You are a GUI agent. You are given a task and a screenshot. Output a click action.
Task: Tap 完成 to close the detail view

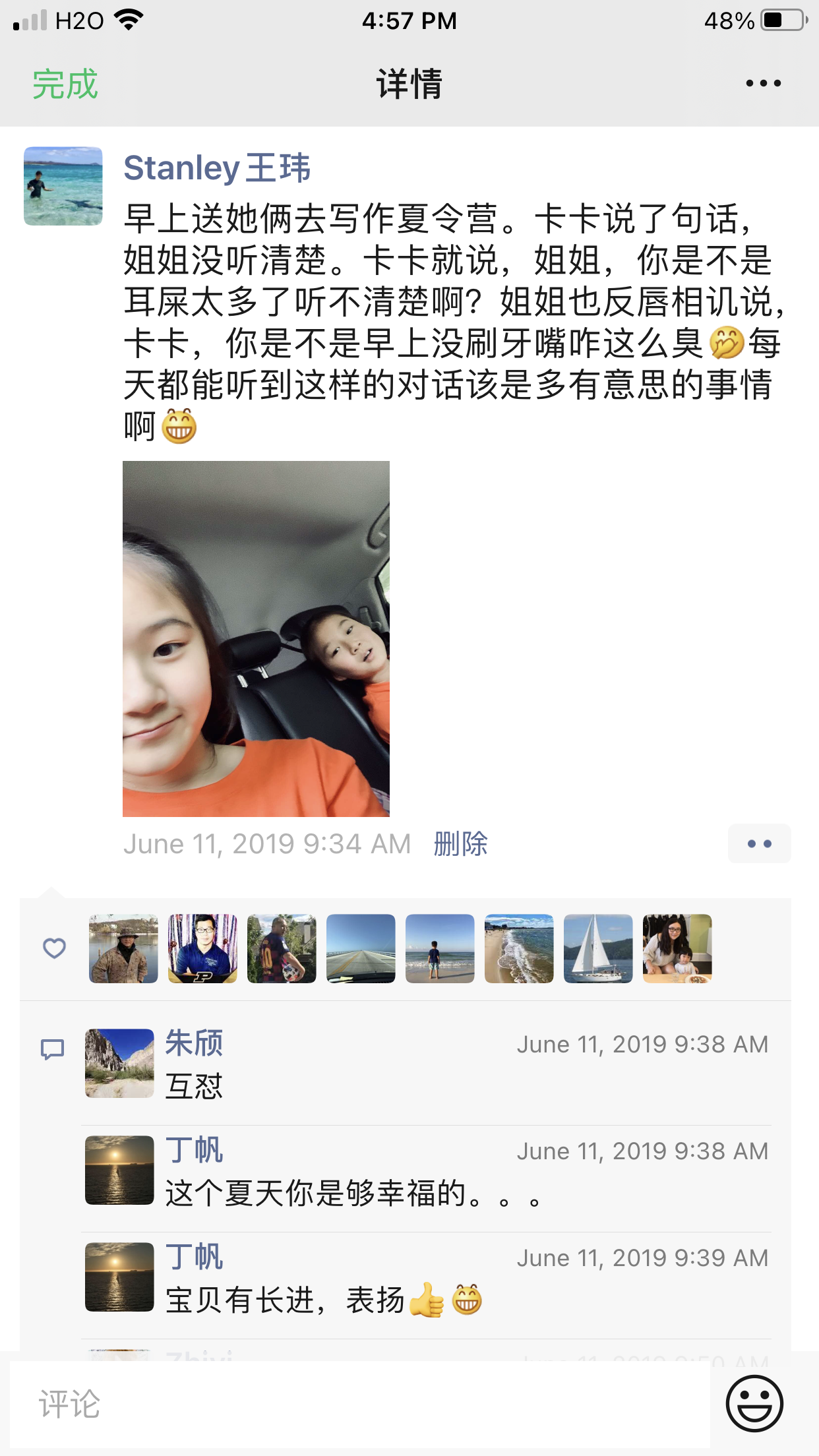(65, 84)
